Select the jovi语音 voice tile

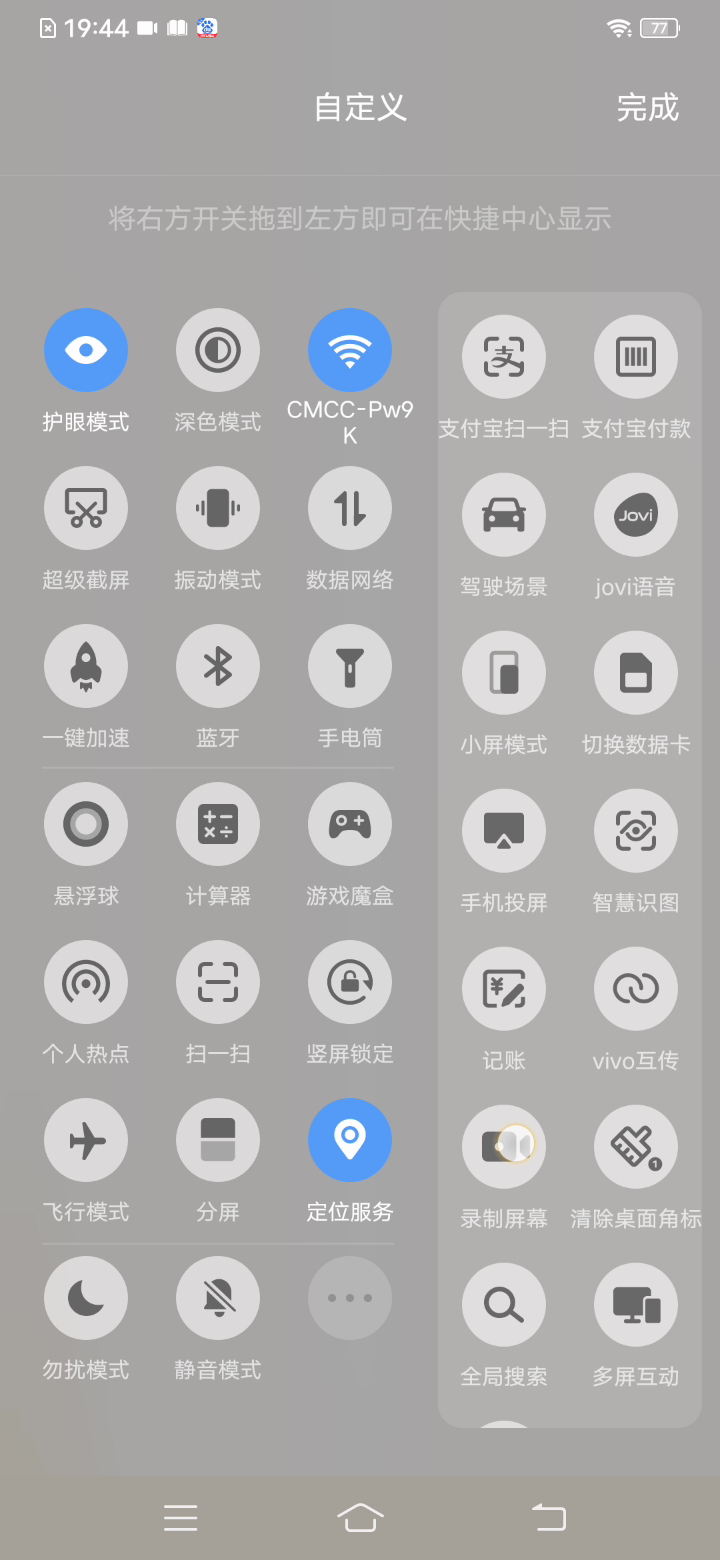[636, 515]
